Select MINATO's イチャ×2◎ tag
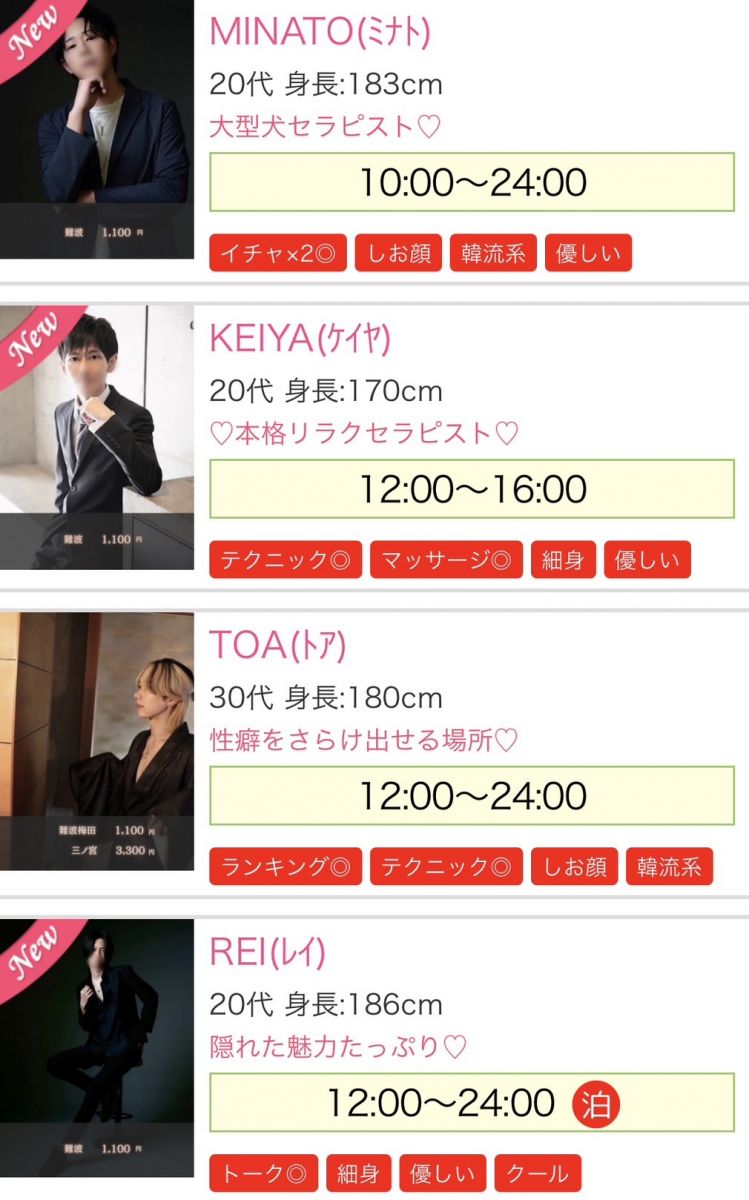 [278, 254]
